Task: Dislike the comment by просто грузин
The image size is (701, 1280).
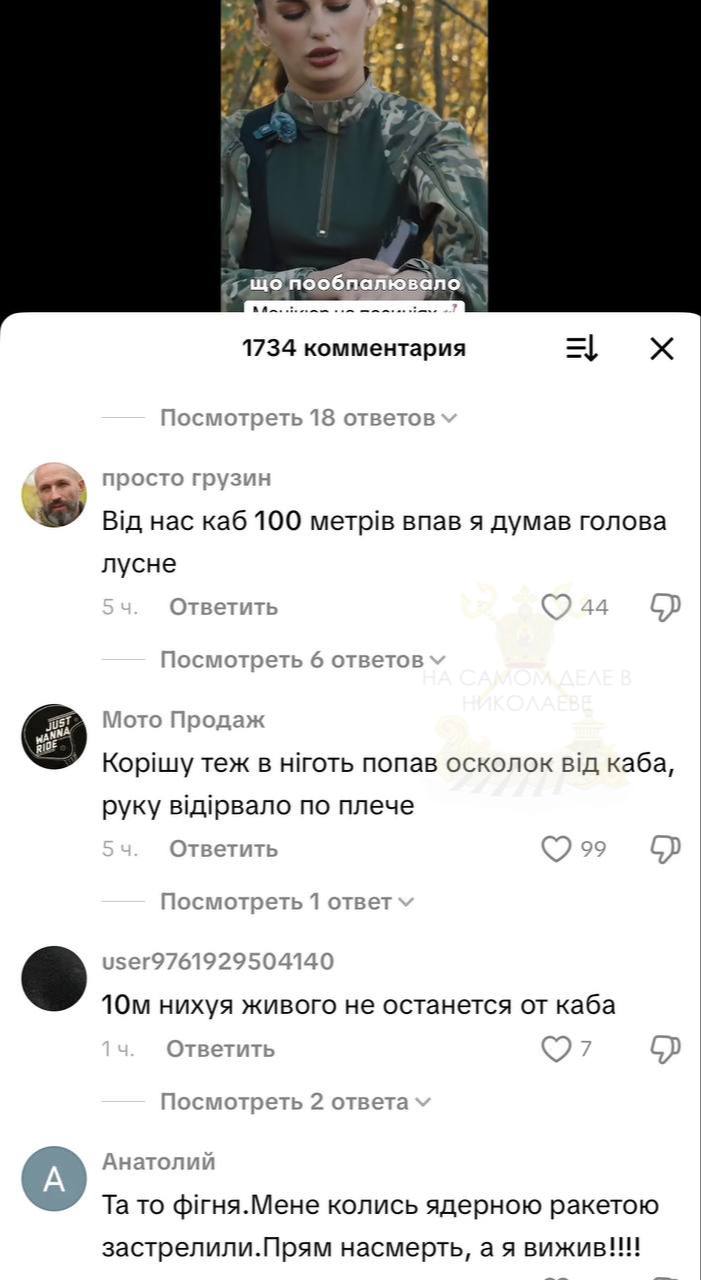Action: pos(665,607)
